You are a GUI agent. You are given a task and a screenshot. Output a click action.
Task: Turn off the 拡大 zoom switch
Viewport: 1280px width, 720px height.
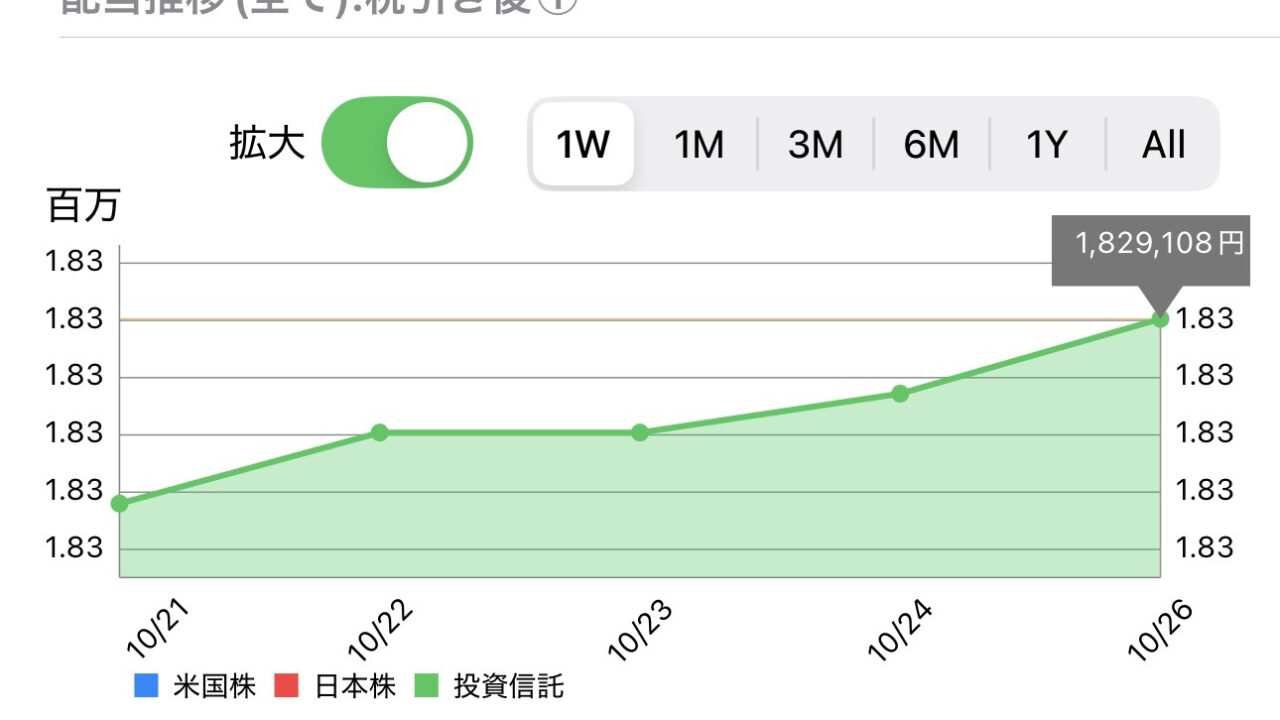tap(396, 142)
